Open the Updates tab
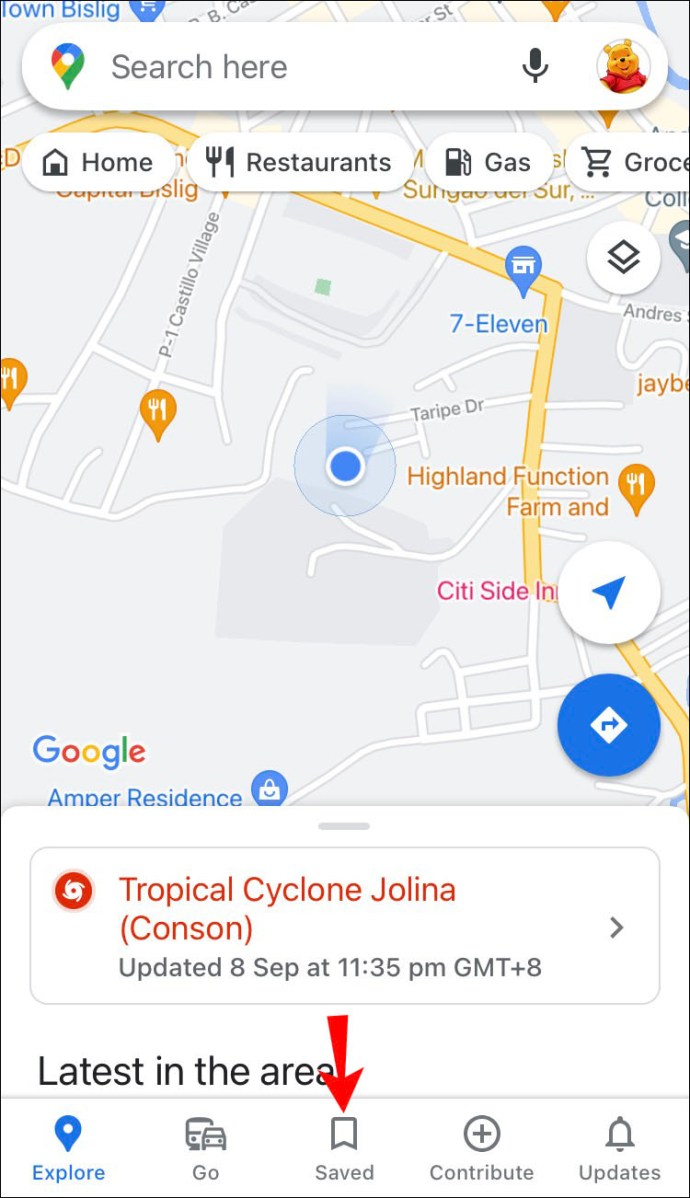This screenshot has width=690, height=1198. coord(620,1150)
